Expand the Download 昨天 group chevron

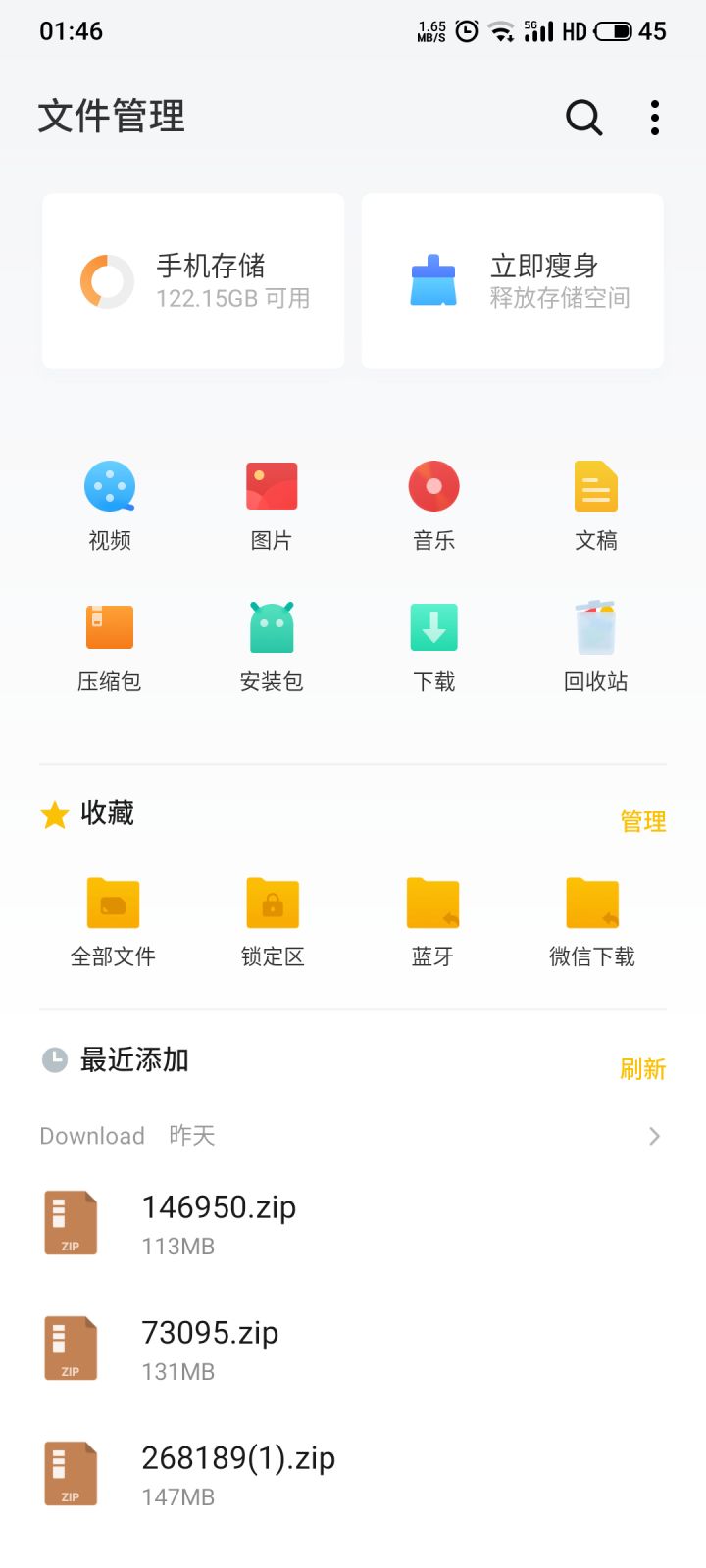tap(654, 1136)
